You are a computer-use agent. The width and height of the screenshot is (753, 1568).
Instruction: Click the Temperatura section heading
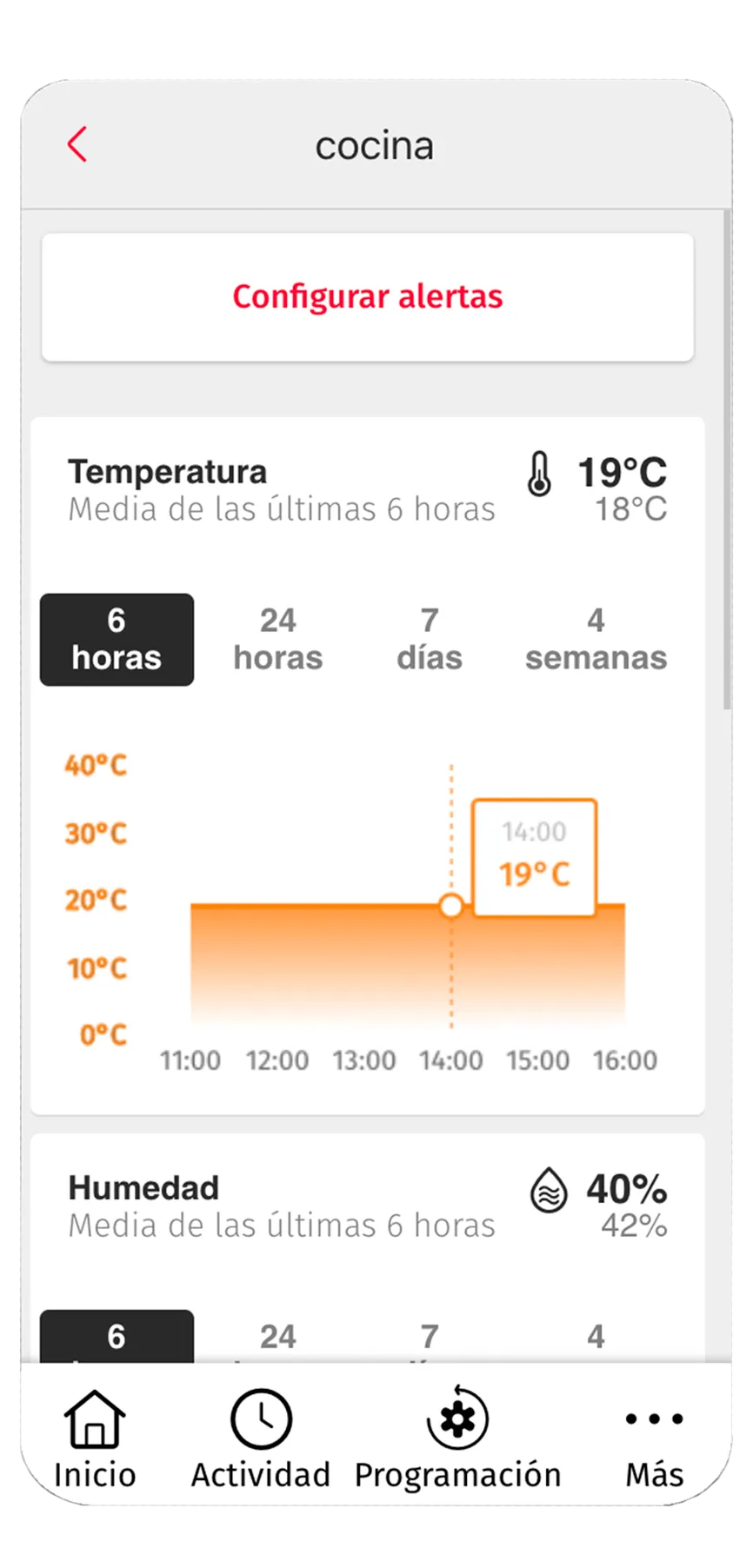[x=170, y=471]
